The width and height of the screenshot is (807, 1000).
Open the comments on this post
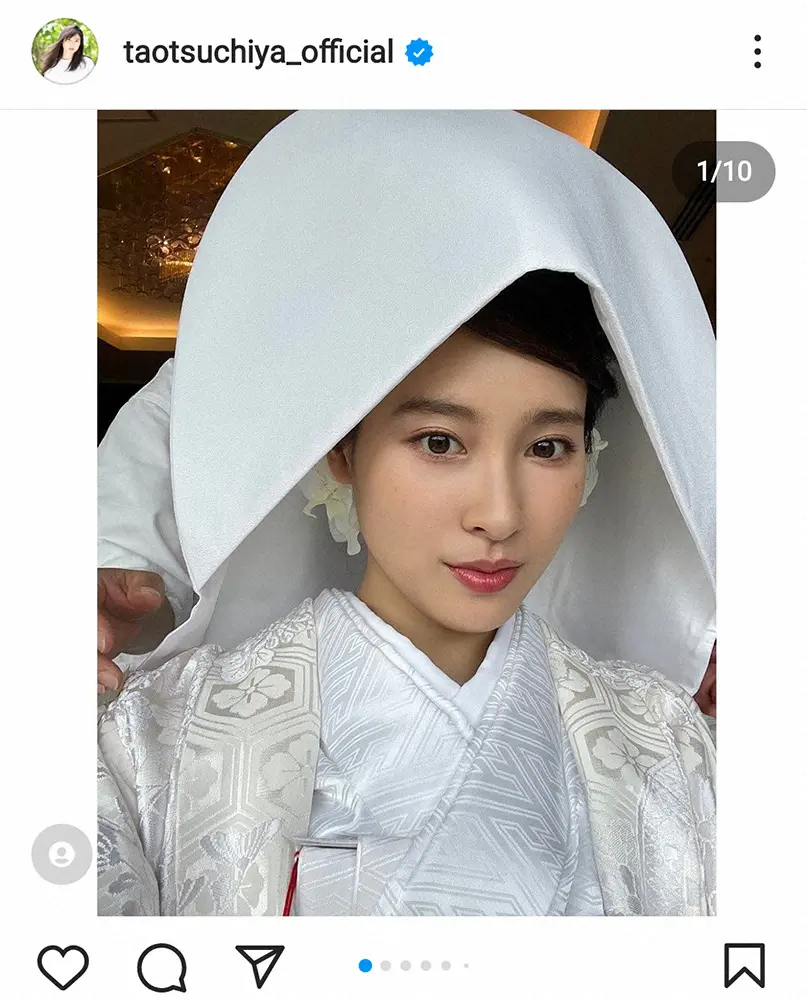(x=162, y=966)
